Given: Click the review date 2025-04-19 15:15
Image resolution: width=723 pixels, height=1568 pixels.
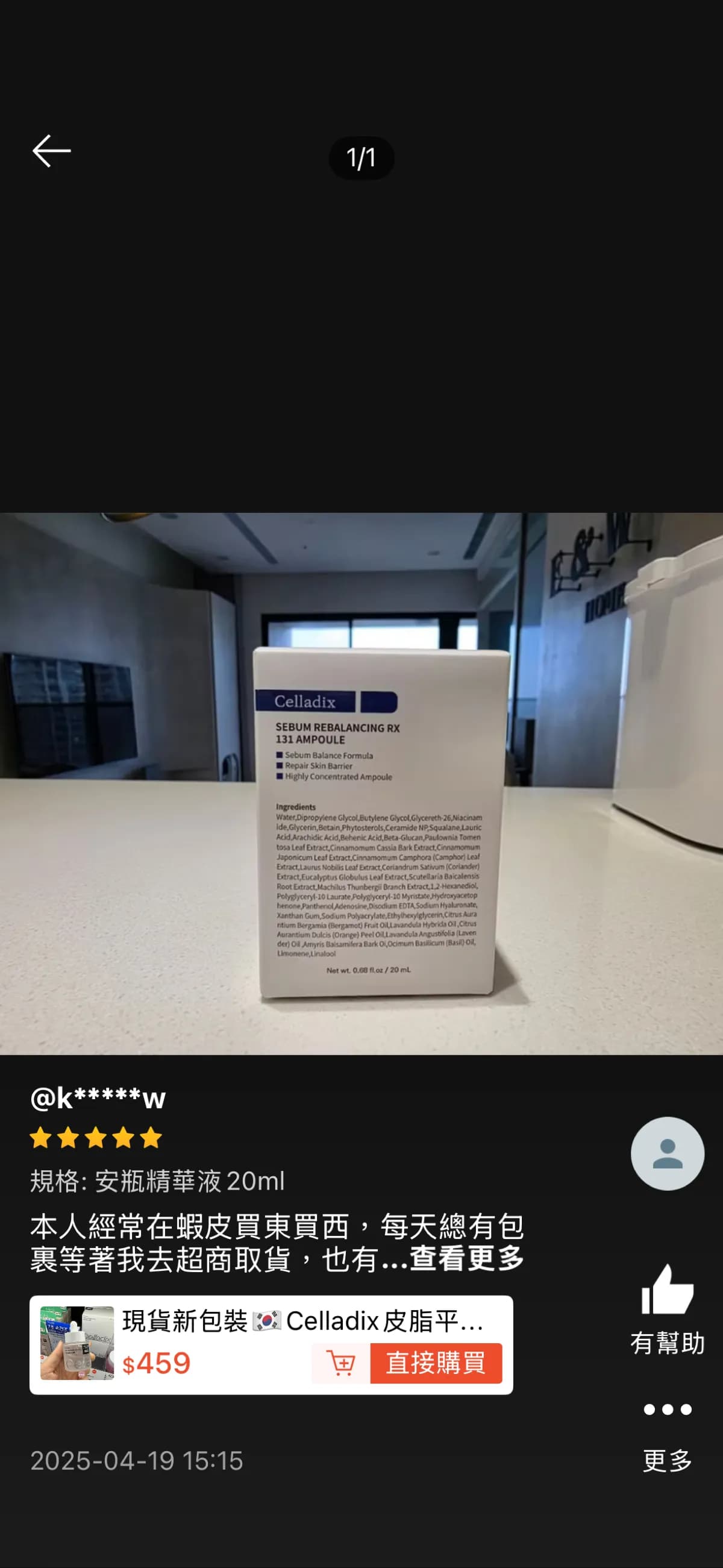Looking at the screenshot, I should [x=138, y=1461].
